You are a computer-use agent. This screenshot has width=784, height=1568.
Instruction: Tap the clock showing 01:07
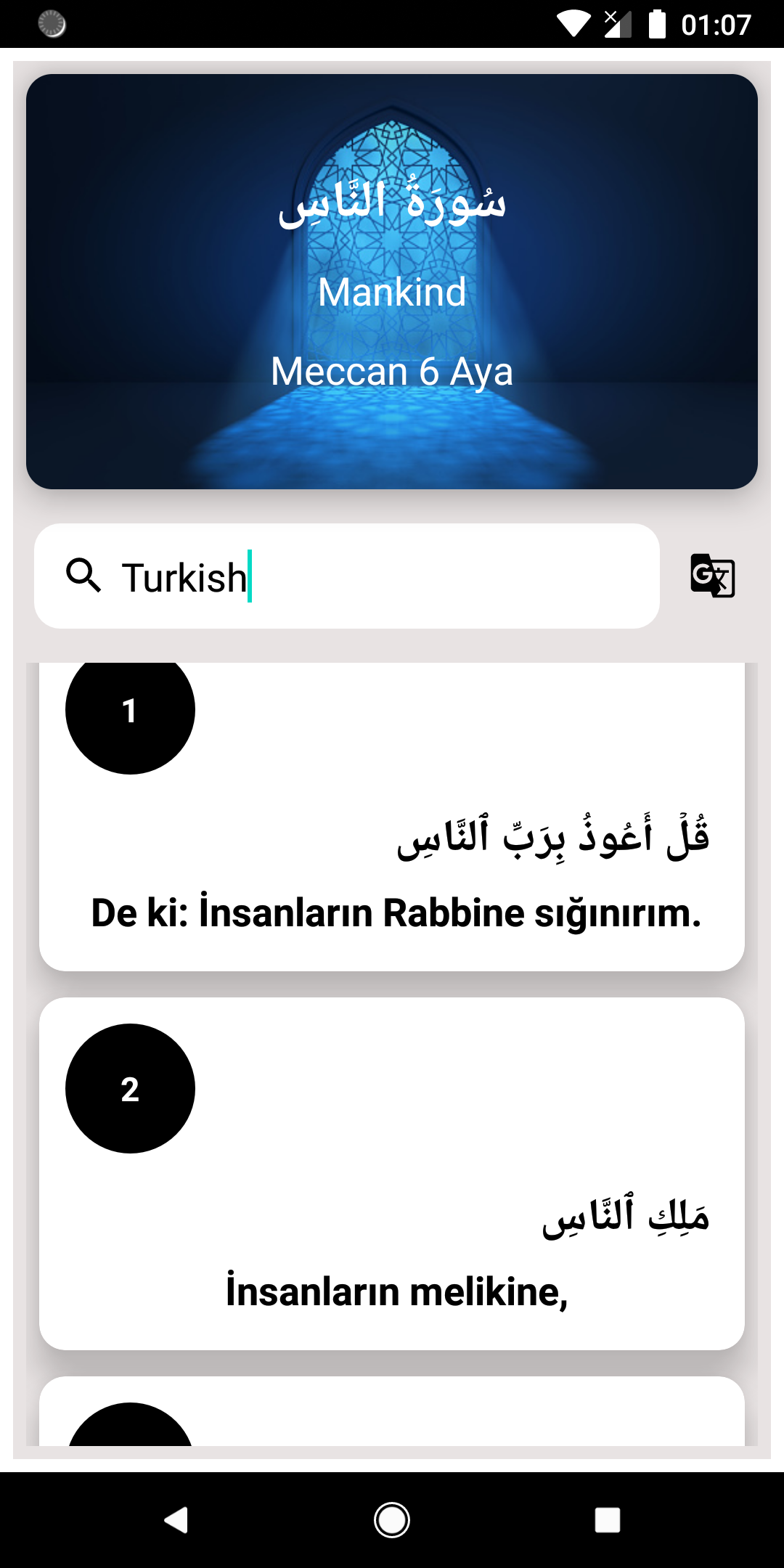717,24
